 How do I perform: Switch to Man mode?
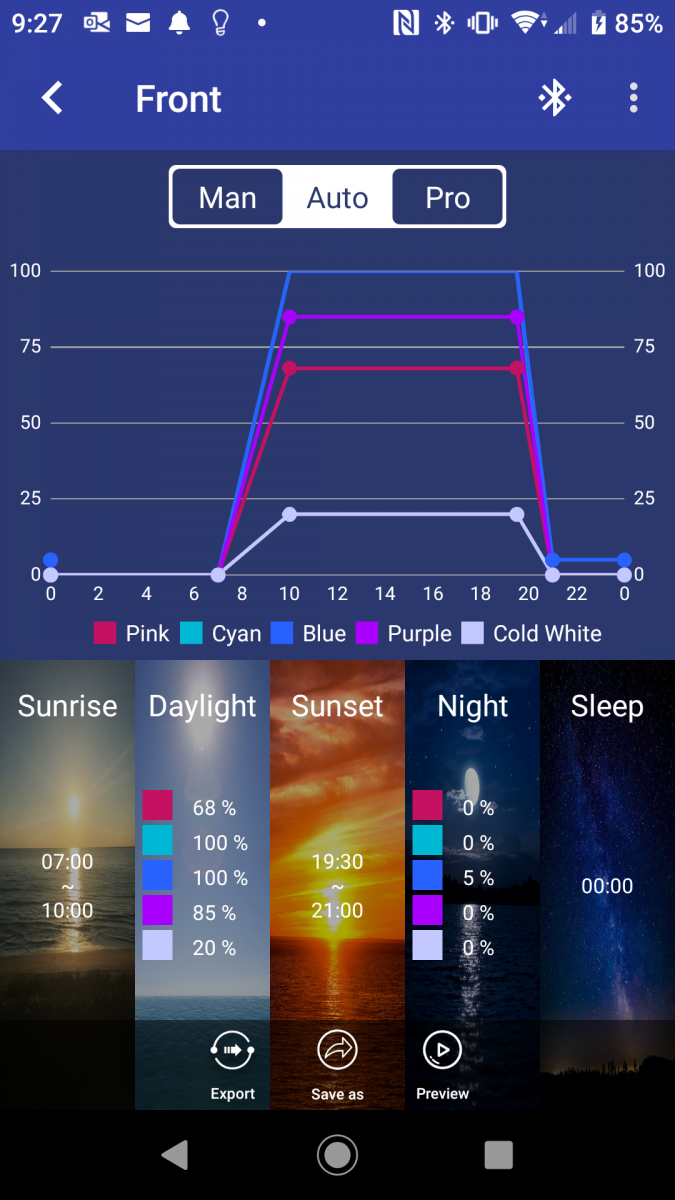(x=228, y=197)
